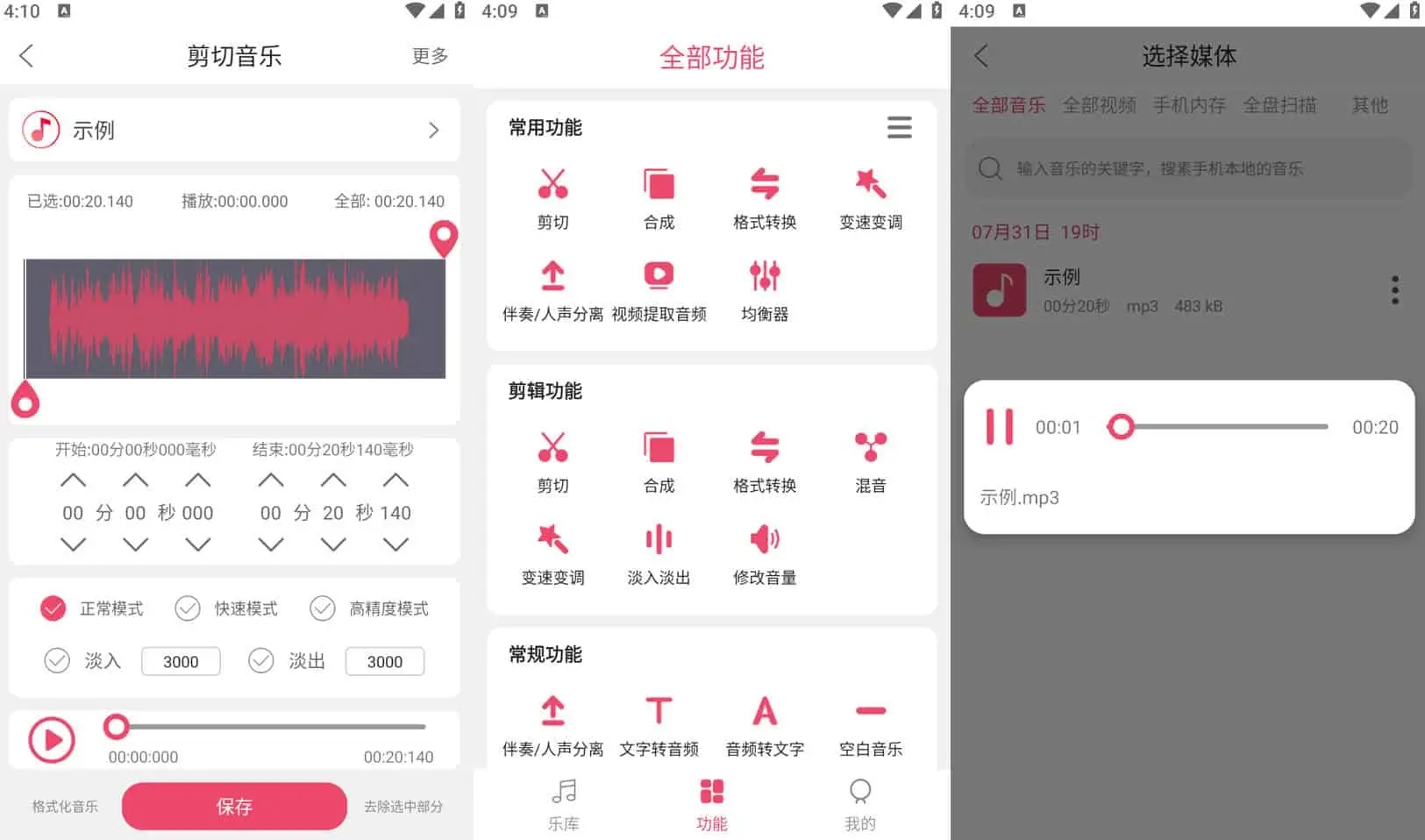Enable the 淡出 fade-out checkbox
This screenshot has height=840, width=1425.
[x=261, y=660]
